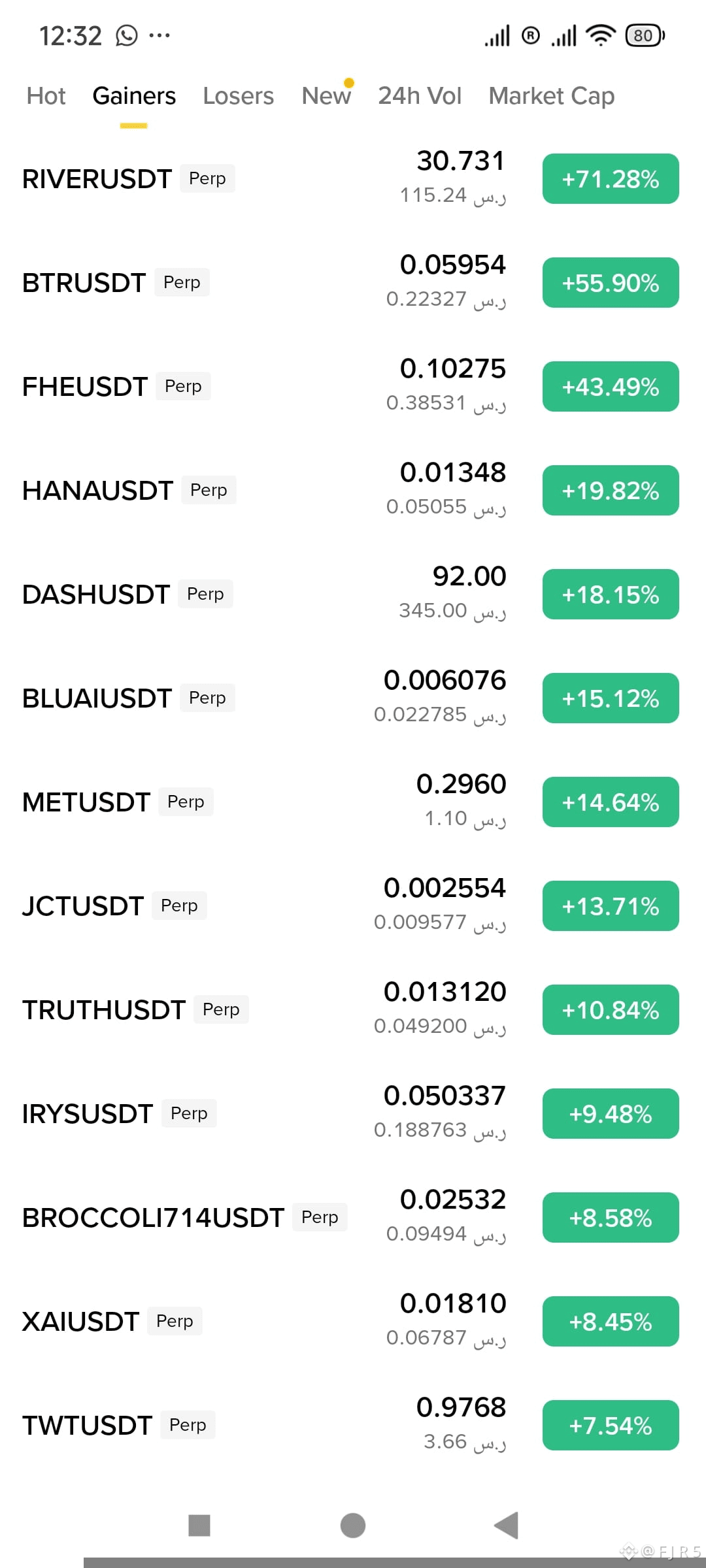Image resolution: width=706 pixels, height=1568 pixels.
Task: View METUSDT Perp details
Action: point(86,802)
